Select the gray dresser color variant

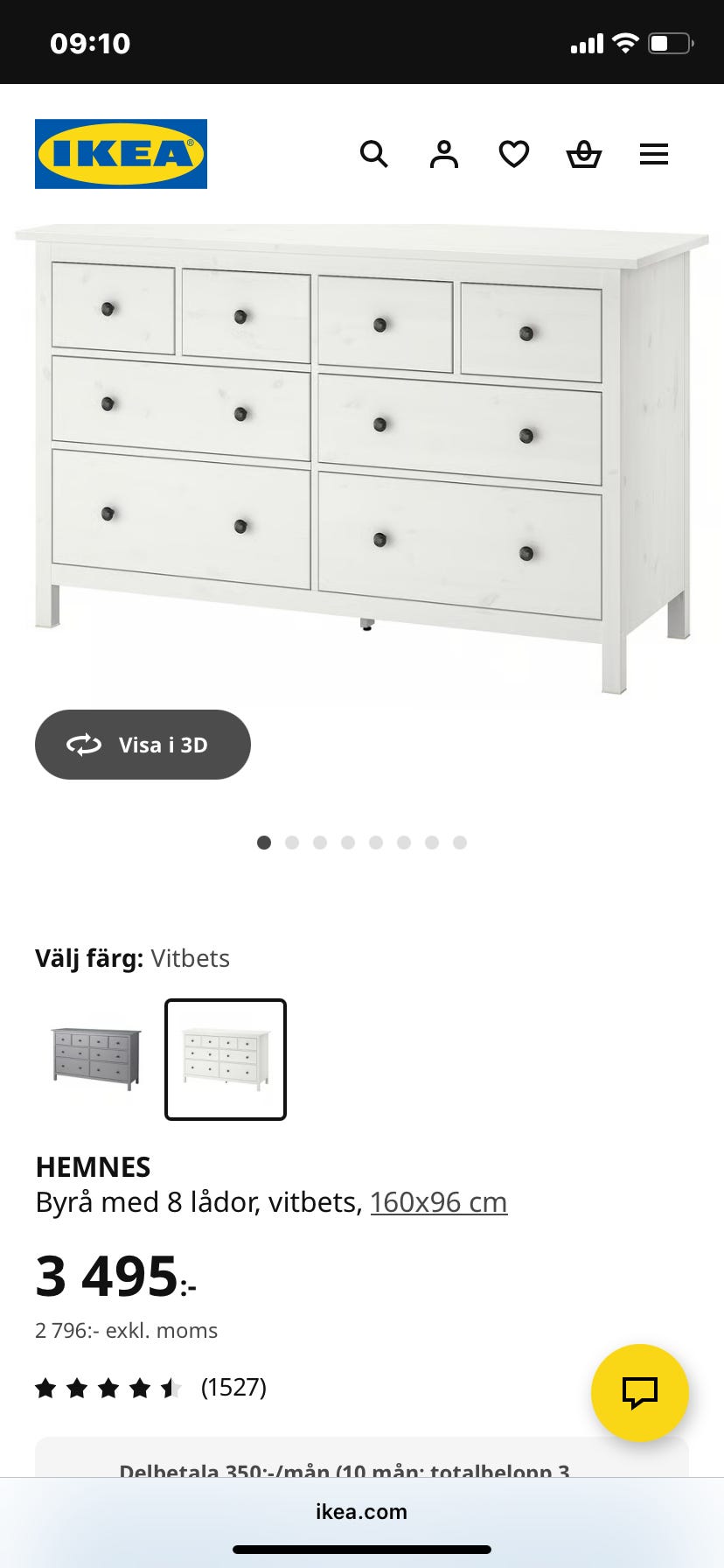click(94, 1059)
